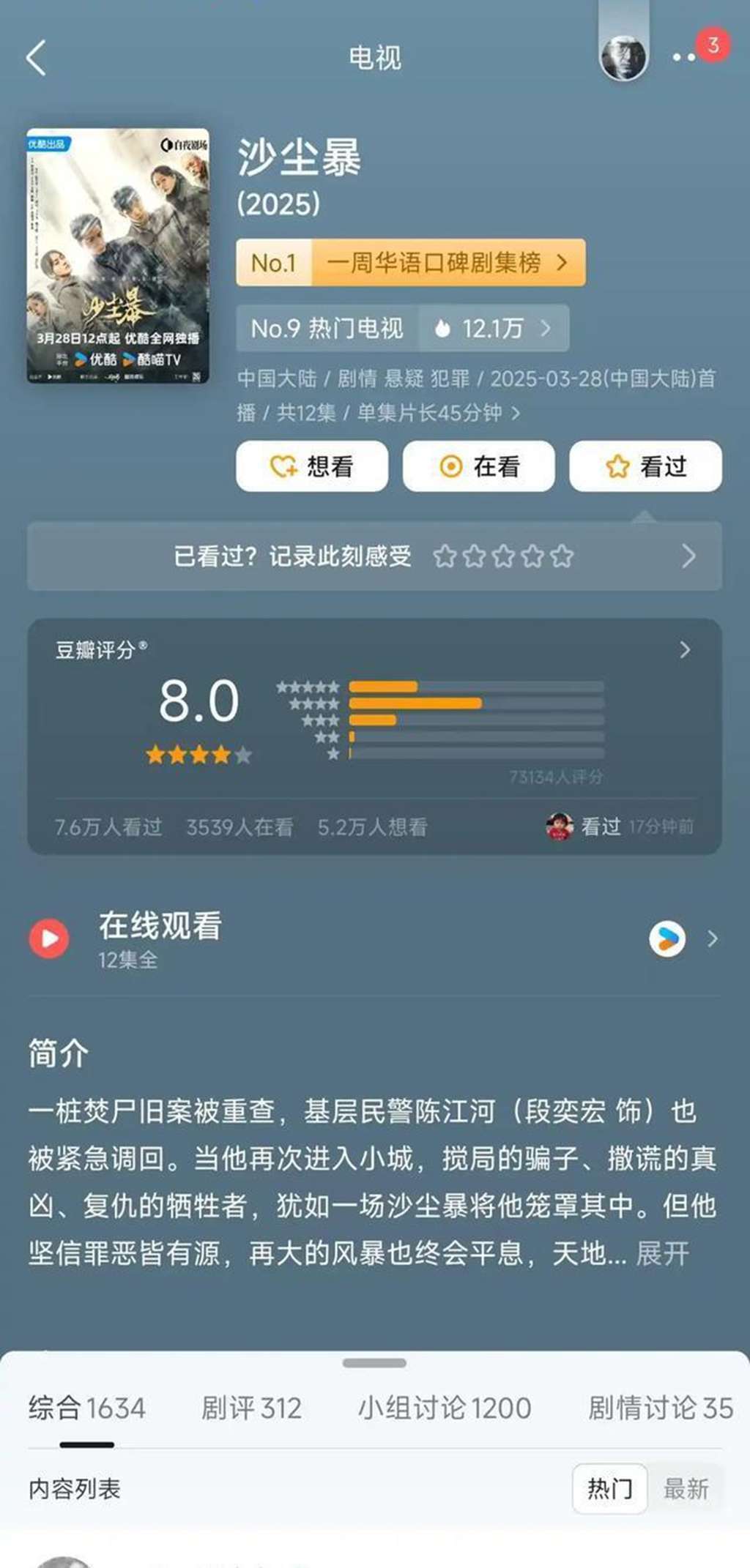Mark the show as 看过
750x1568 pixels.
click(645, 466)
